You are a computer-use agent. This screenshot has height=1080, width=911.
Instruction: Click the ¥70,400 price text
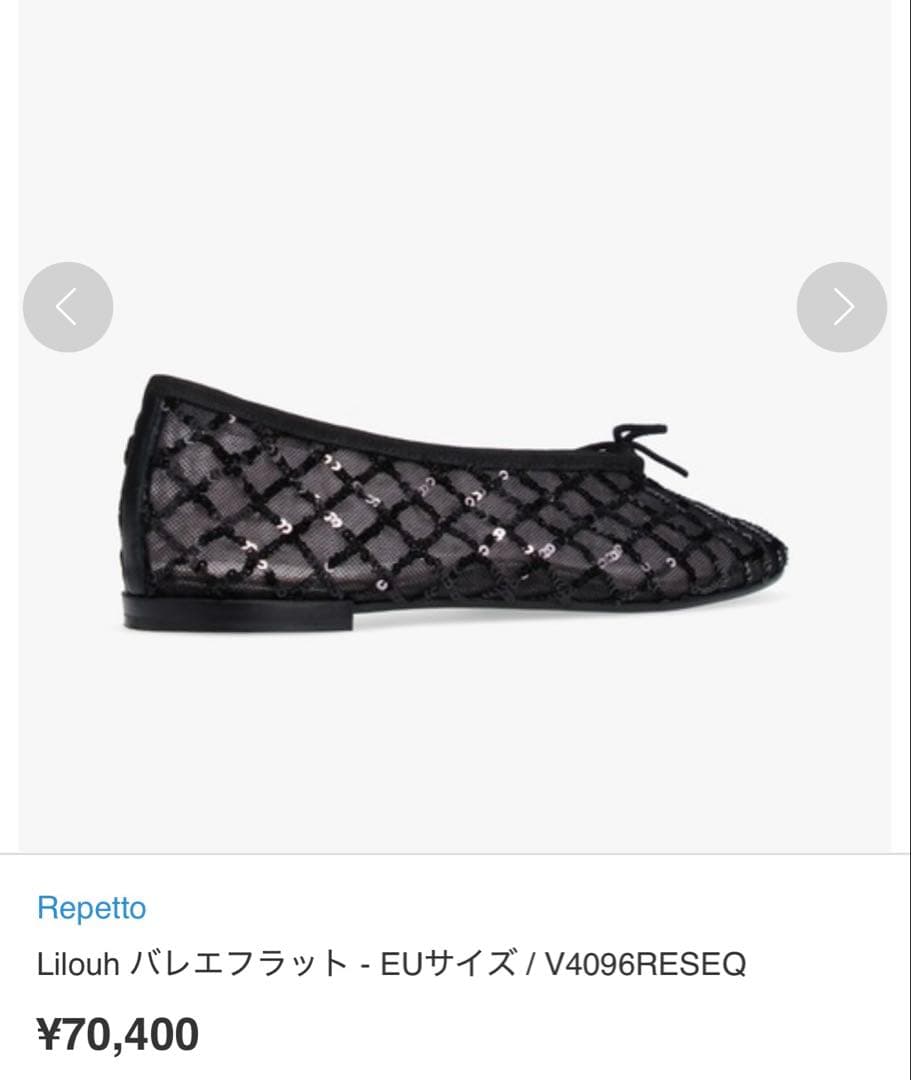click(120, 1031)
